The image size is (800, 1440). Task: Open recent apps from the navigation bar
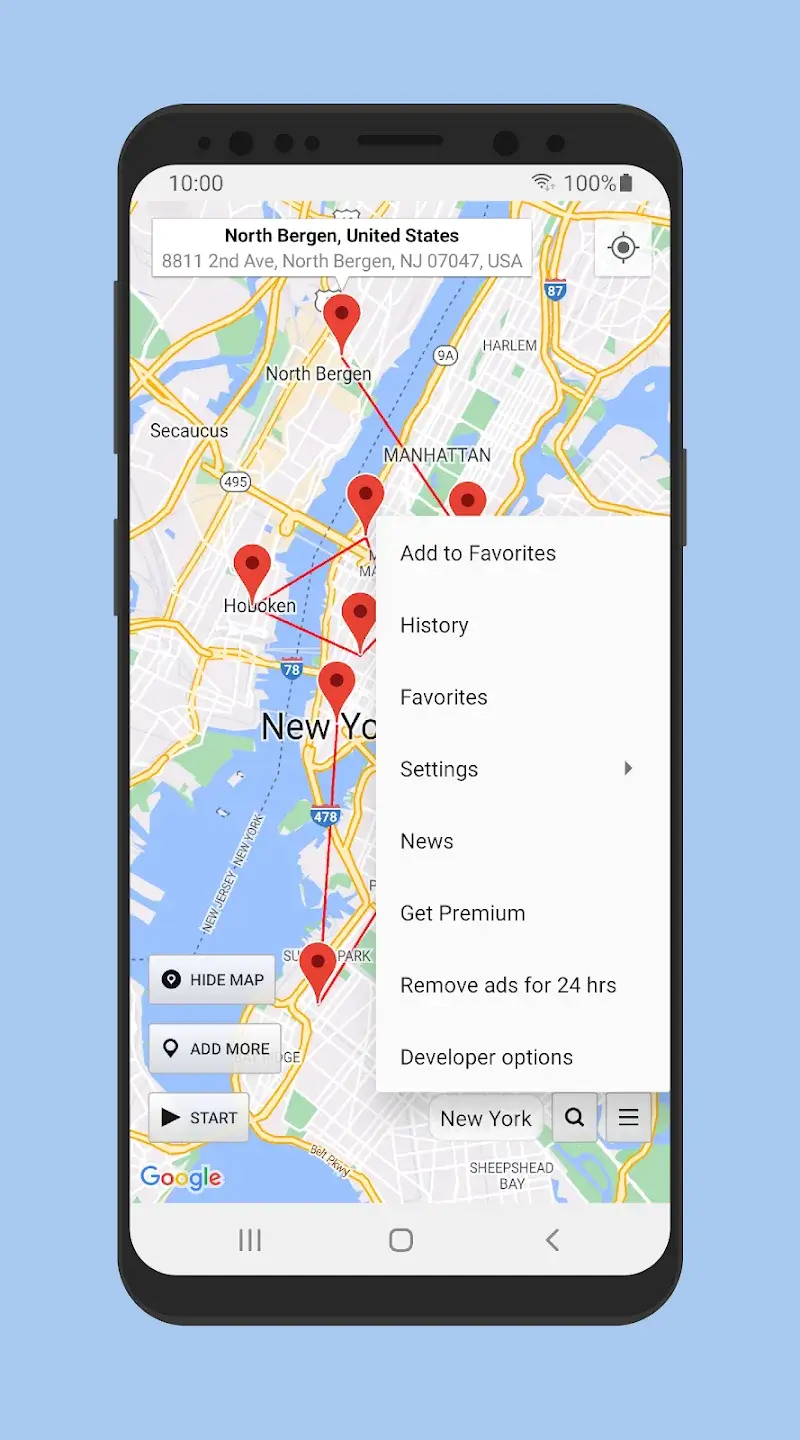pyautogui.click(x=250, y=1240)
